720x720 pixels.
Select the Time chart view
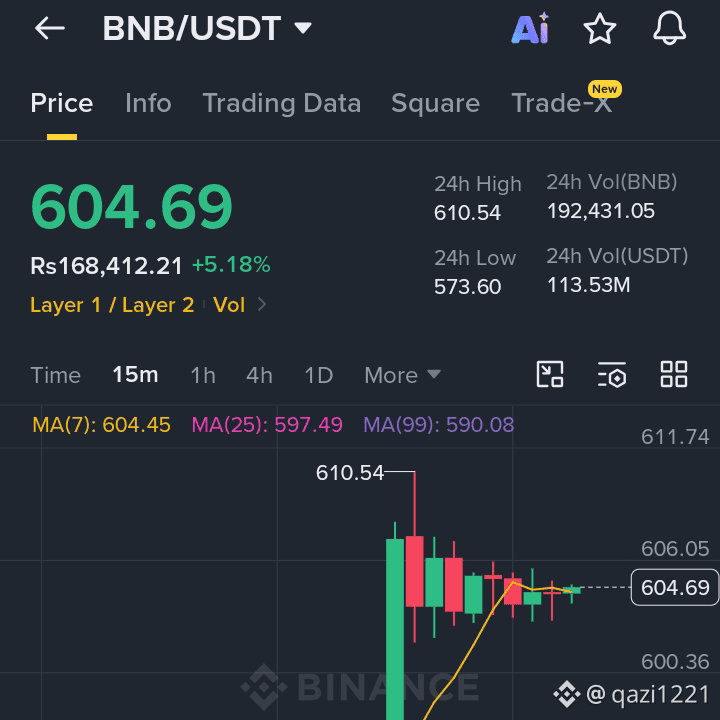[x=56, y=375]
